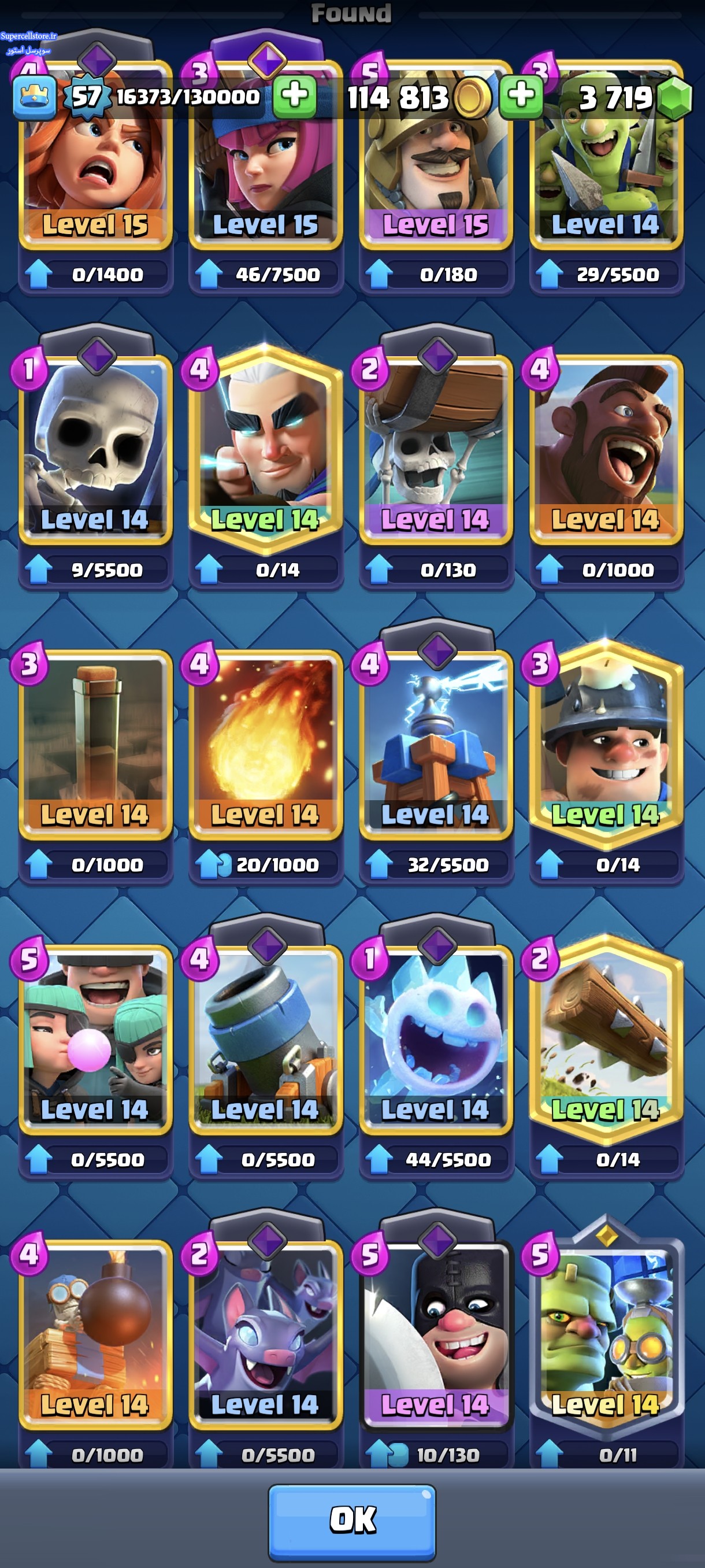
Task: Open the king crown profile icon
Action: (x=34, y=96)
